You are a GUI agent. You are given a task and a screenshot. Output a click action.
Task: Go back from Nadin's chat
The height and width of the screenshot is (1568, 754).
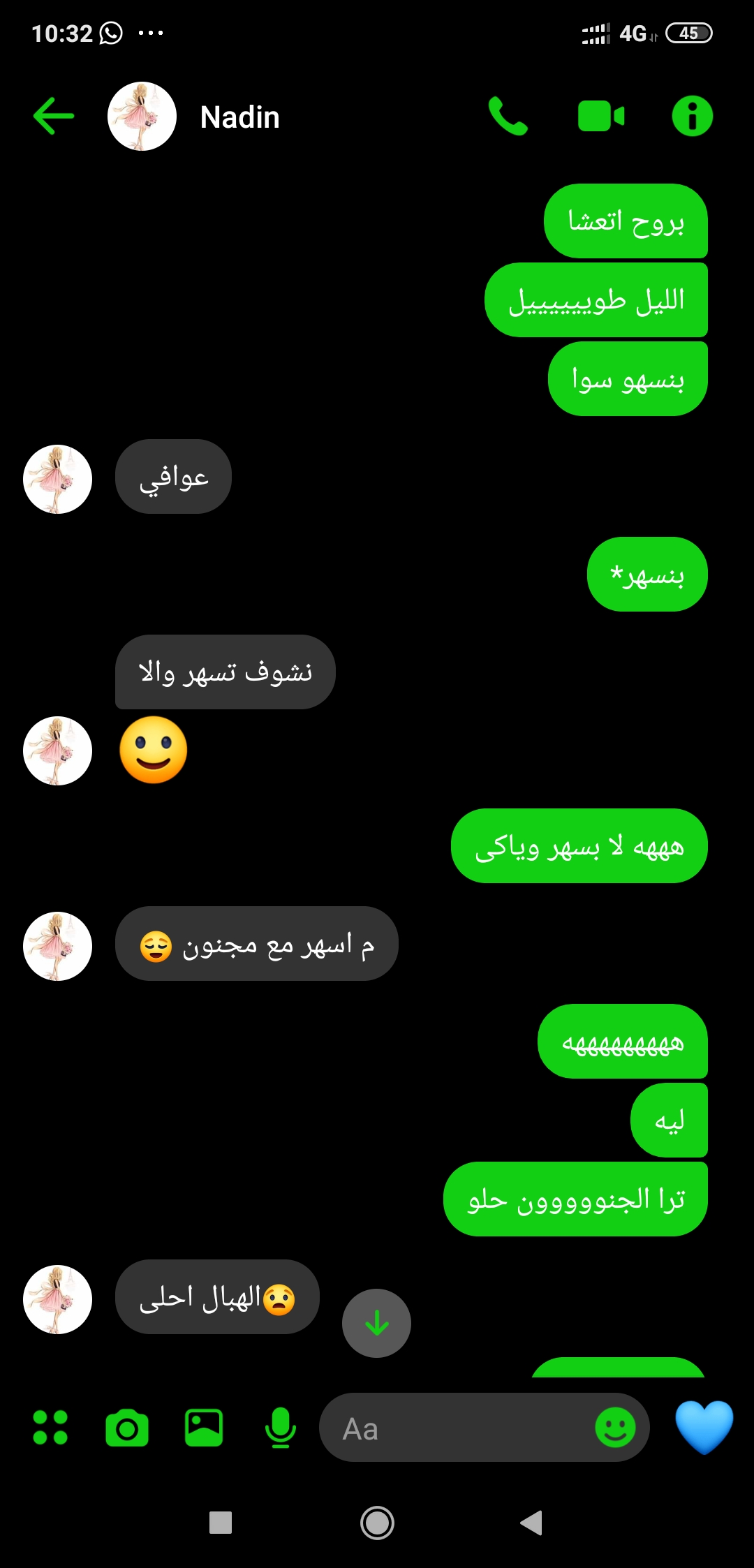click(x=54, y=116)
